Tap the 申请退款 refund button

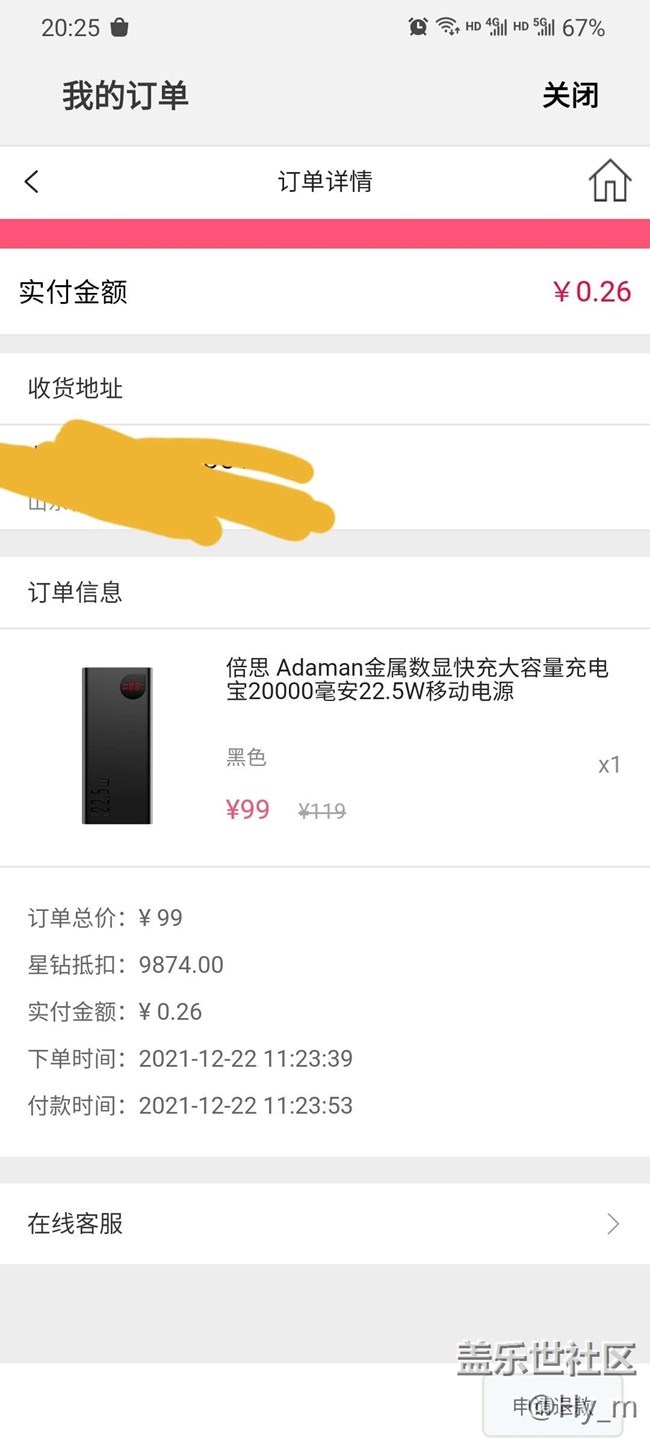point(552,1405)
